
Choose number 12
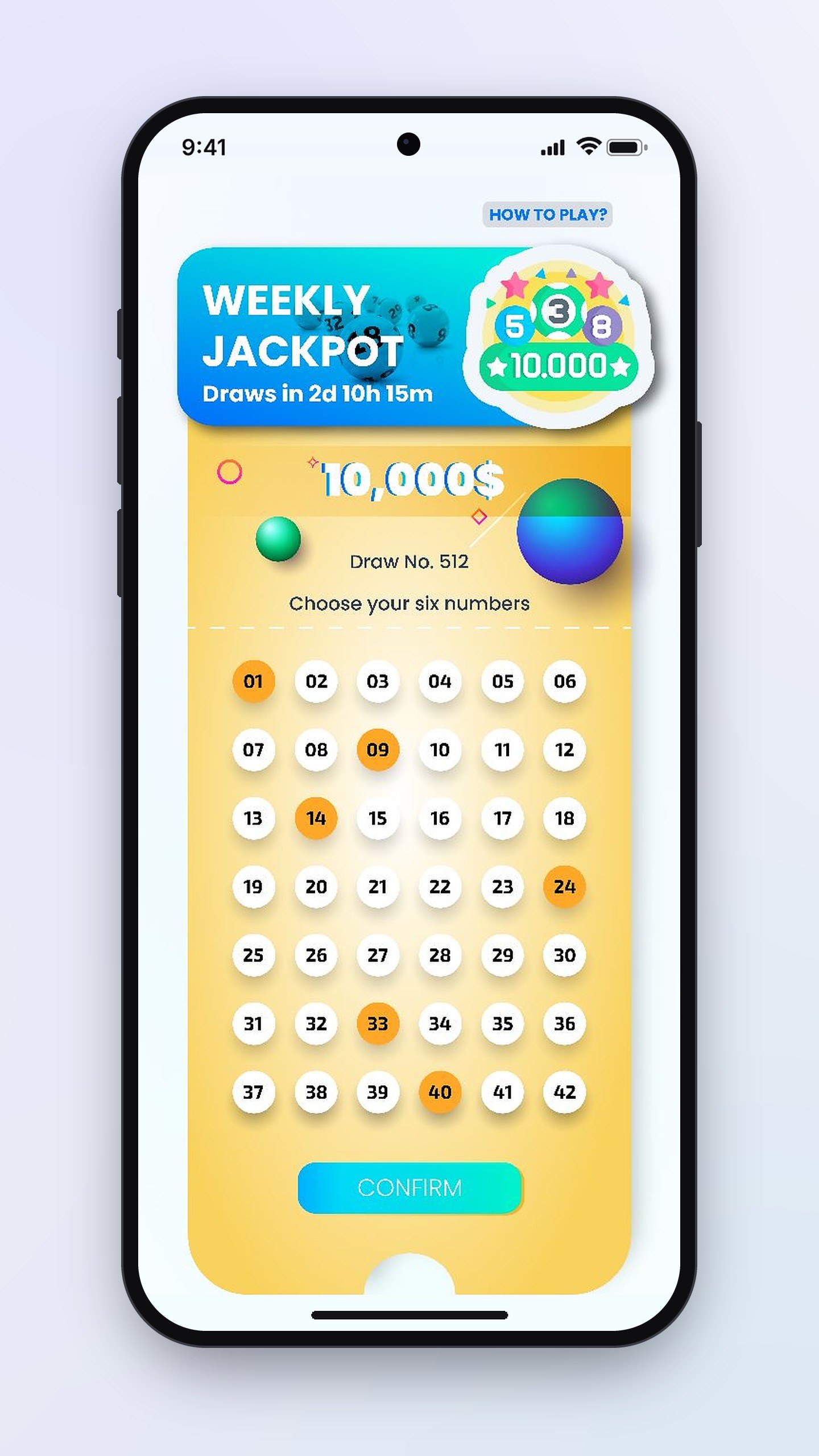pos(565,750)
